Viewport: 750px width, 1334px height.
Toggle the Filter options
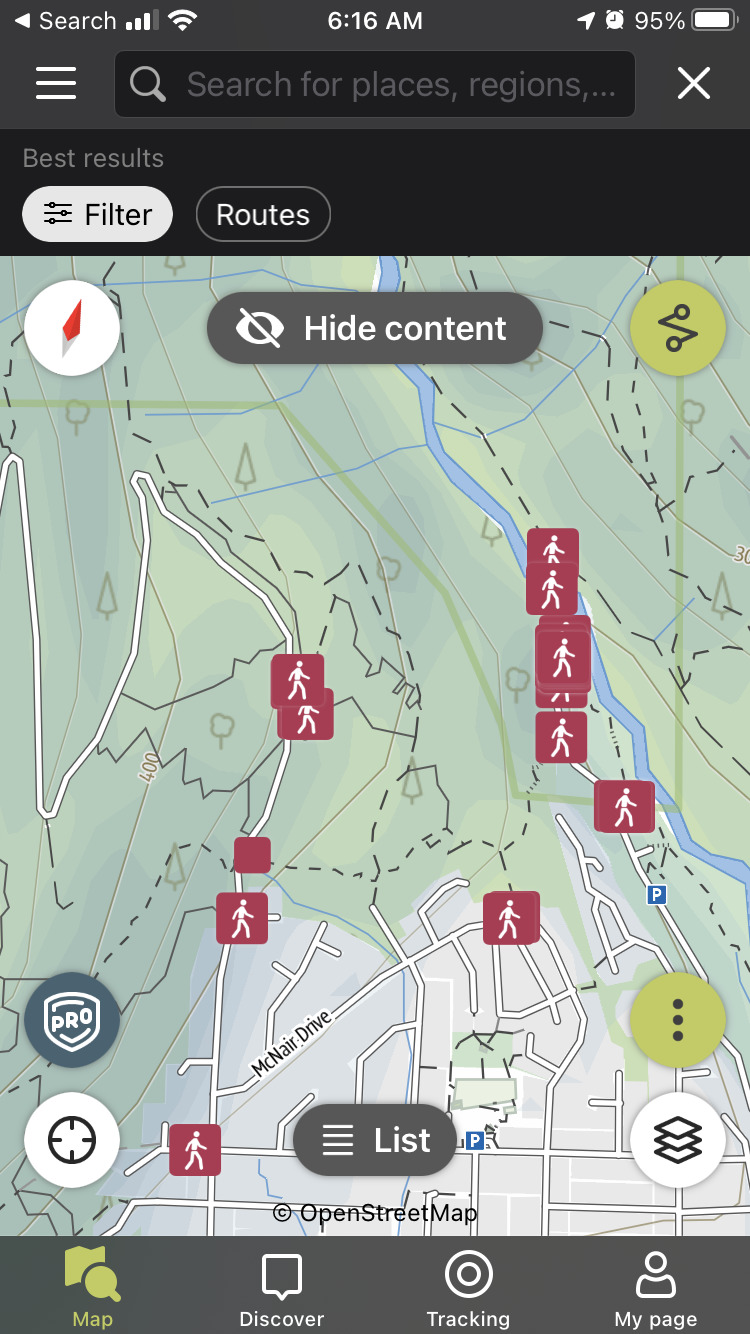point(97,214)
